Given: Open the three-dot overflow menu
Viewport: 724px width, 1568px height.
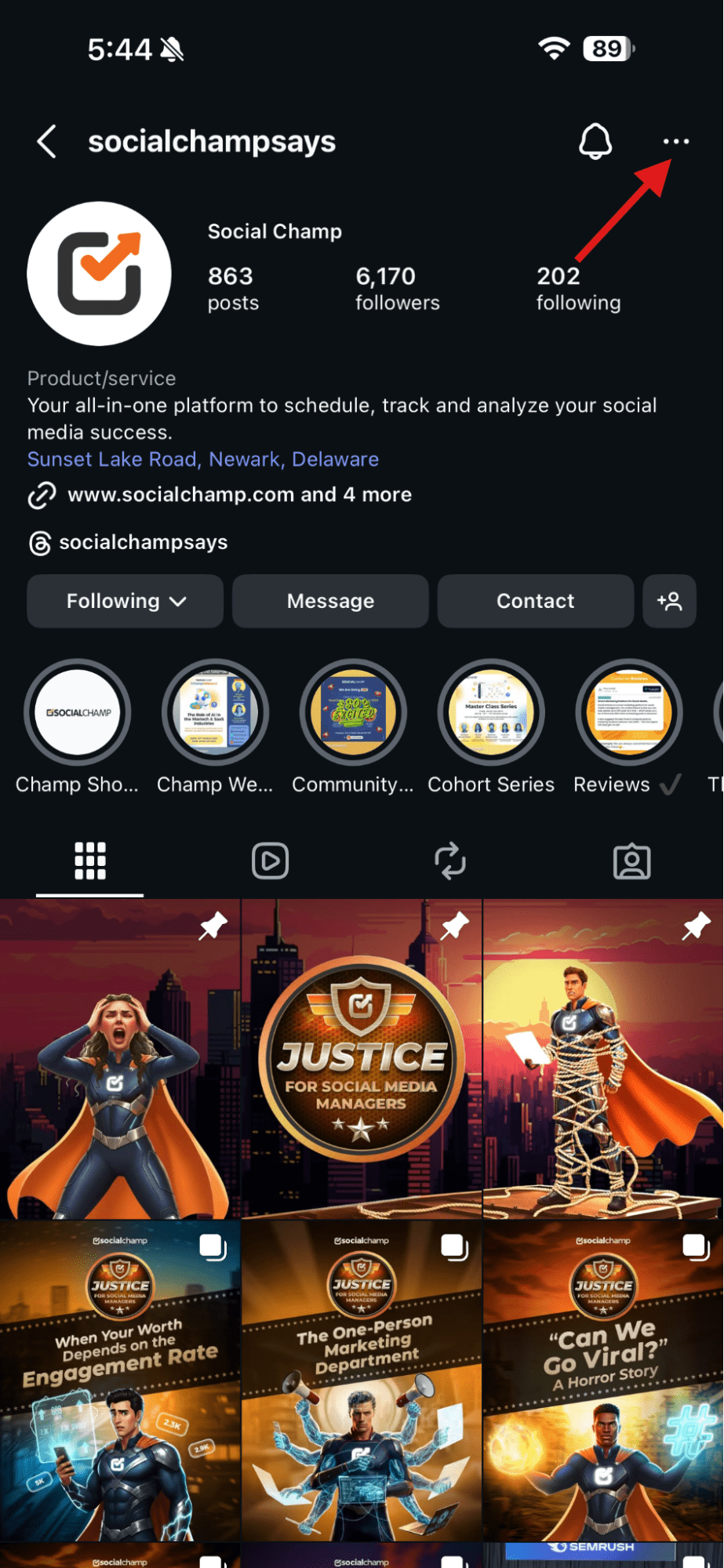Looking at the screenshot, I should click(x=675, y=142).
